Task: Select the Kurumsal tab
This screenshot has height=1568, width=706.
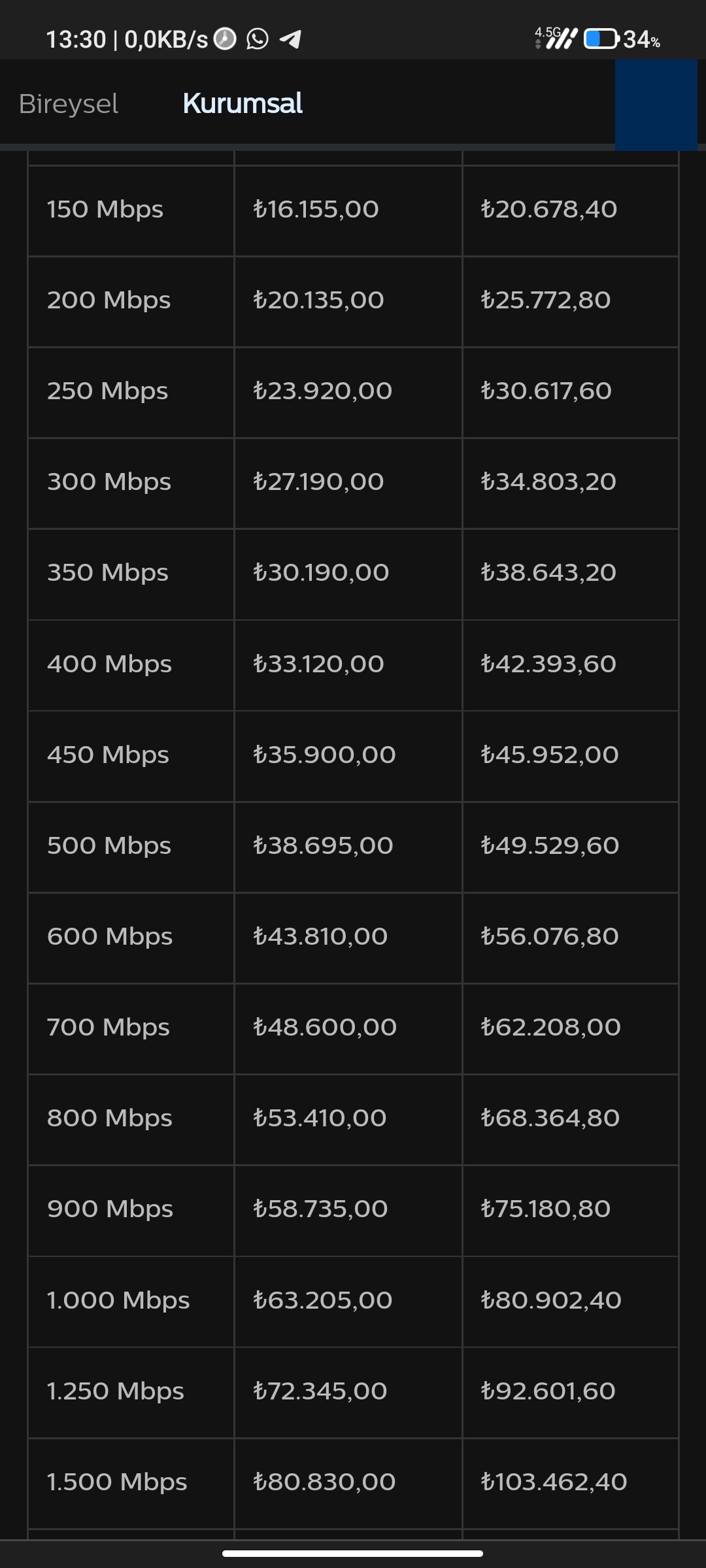Action: point(243,103)
